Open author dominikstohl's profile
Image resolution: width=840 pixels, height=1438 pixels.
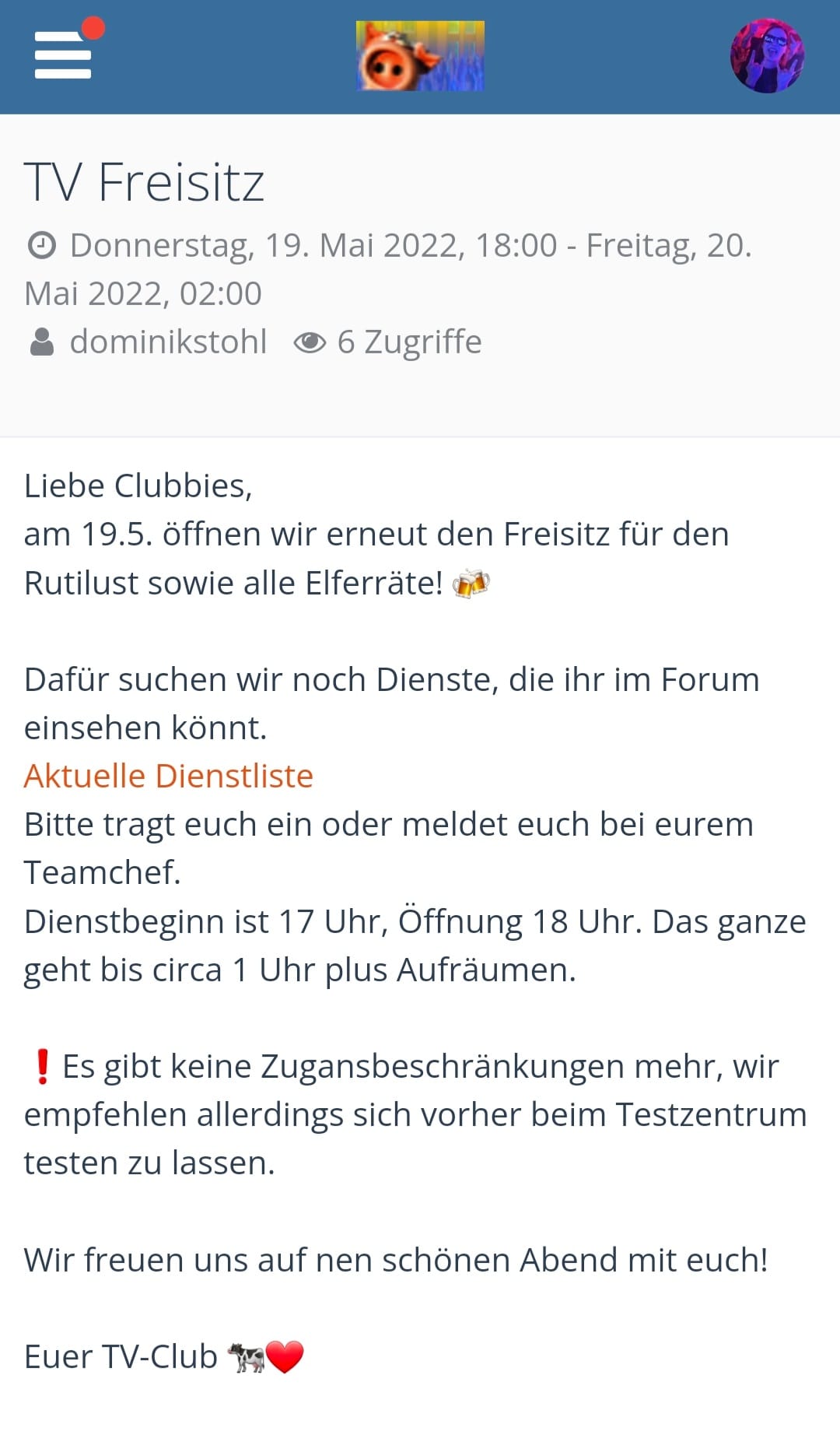click(x=168, y=342)
